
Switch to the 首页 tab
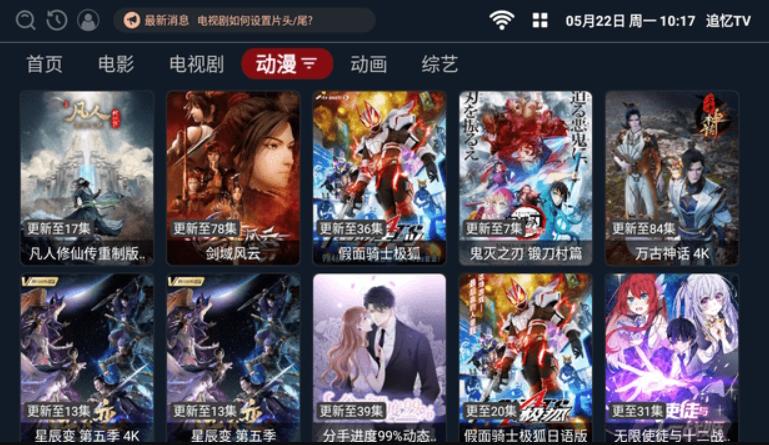click(44, 65)
